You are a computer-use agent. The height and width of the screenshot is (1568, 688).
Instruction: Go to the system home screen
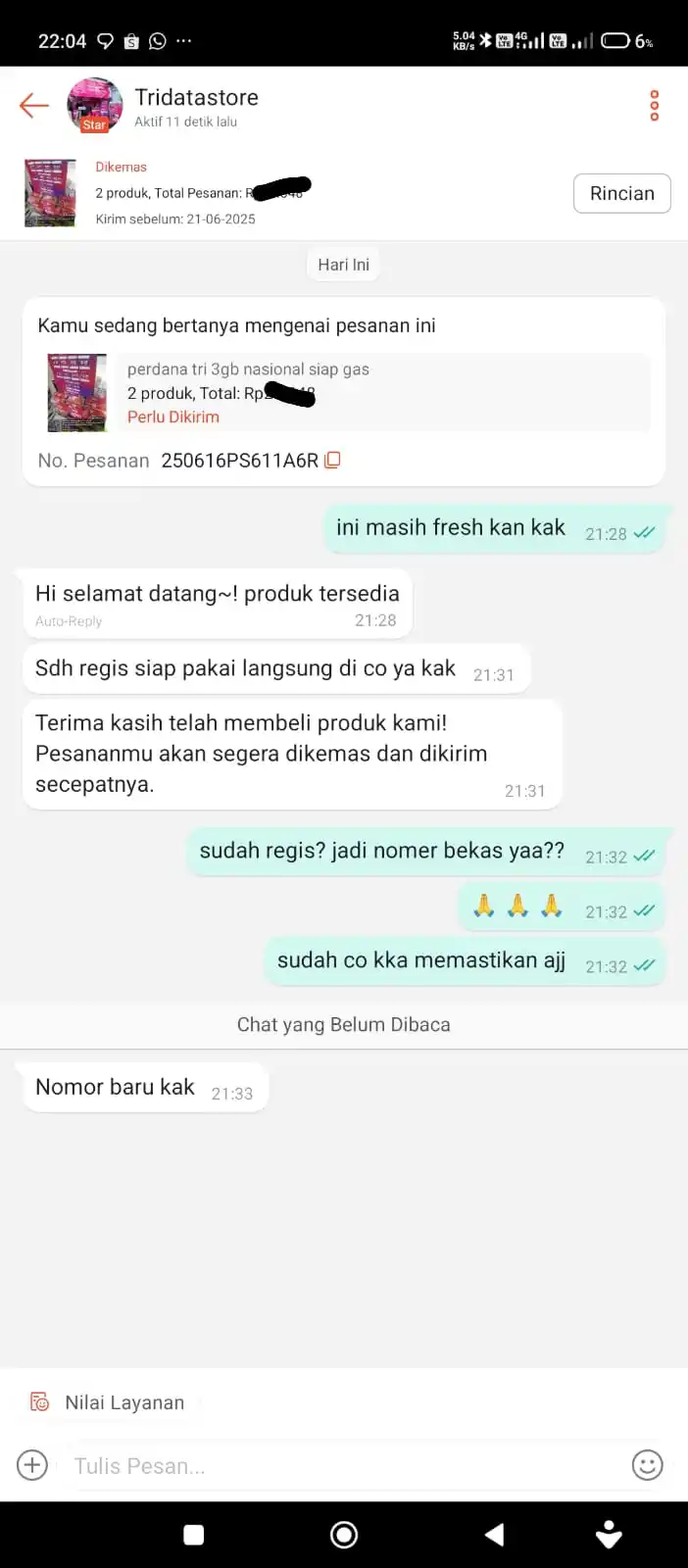tap(344, 1535)
